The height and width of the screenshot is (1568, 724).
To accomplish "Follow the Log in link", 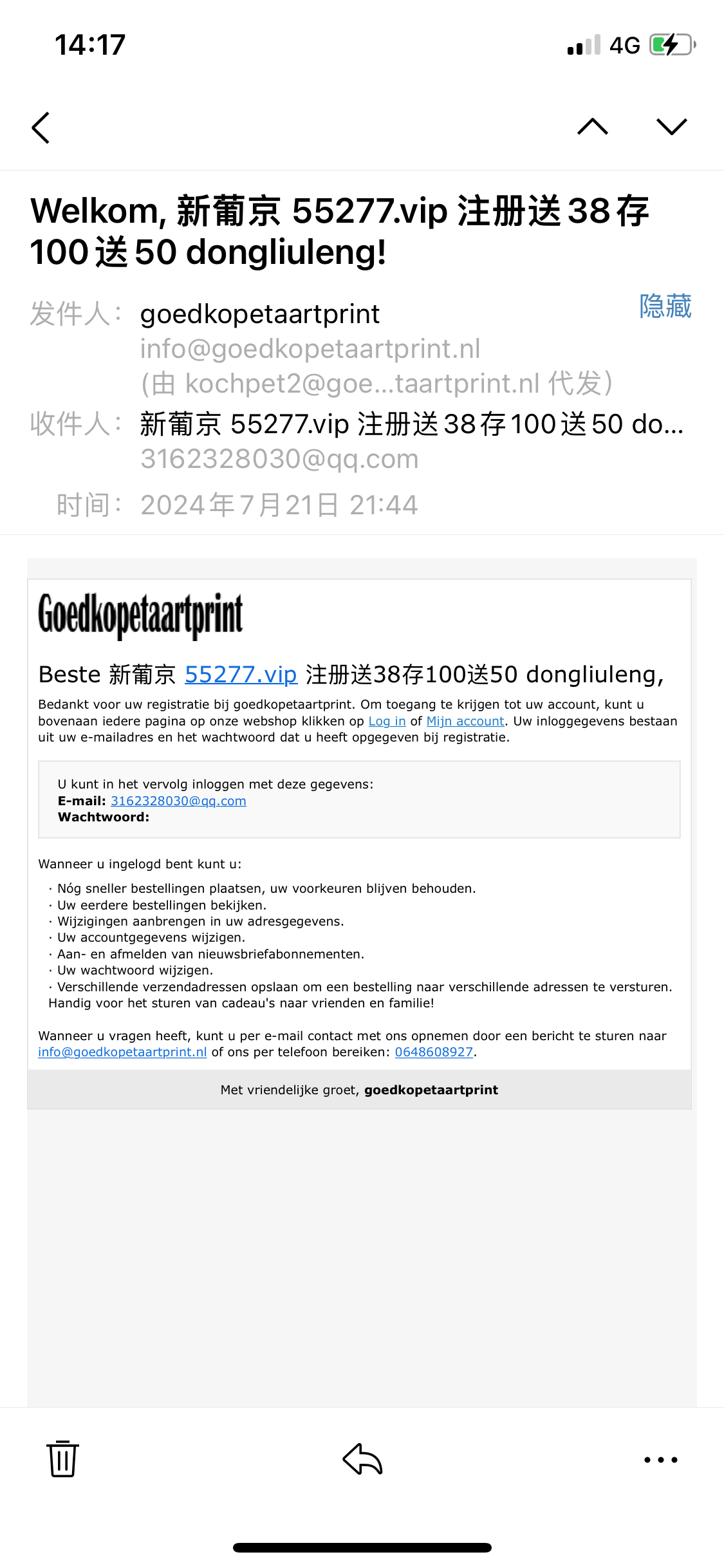I will [x=387, y=721].
